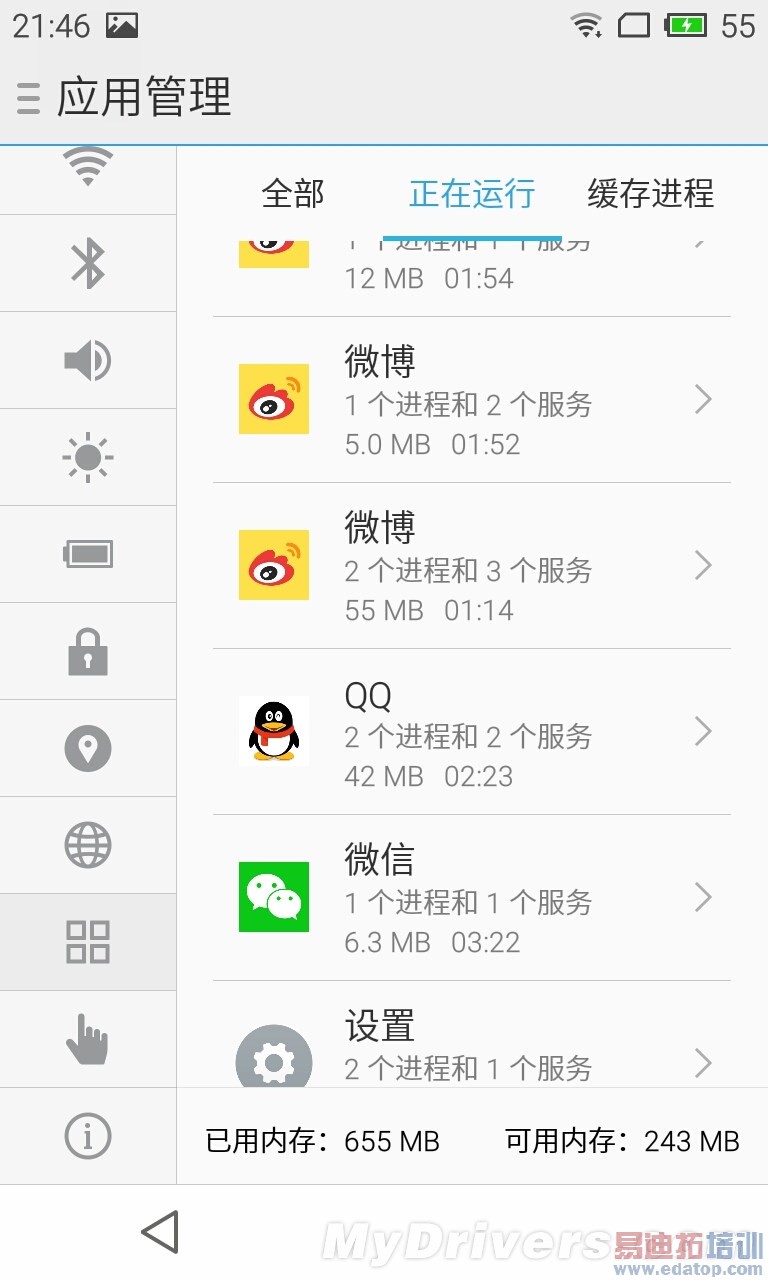
Task: Switch to the 缓存进程 tab
Action: click(648, 196)
